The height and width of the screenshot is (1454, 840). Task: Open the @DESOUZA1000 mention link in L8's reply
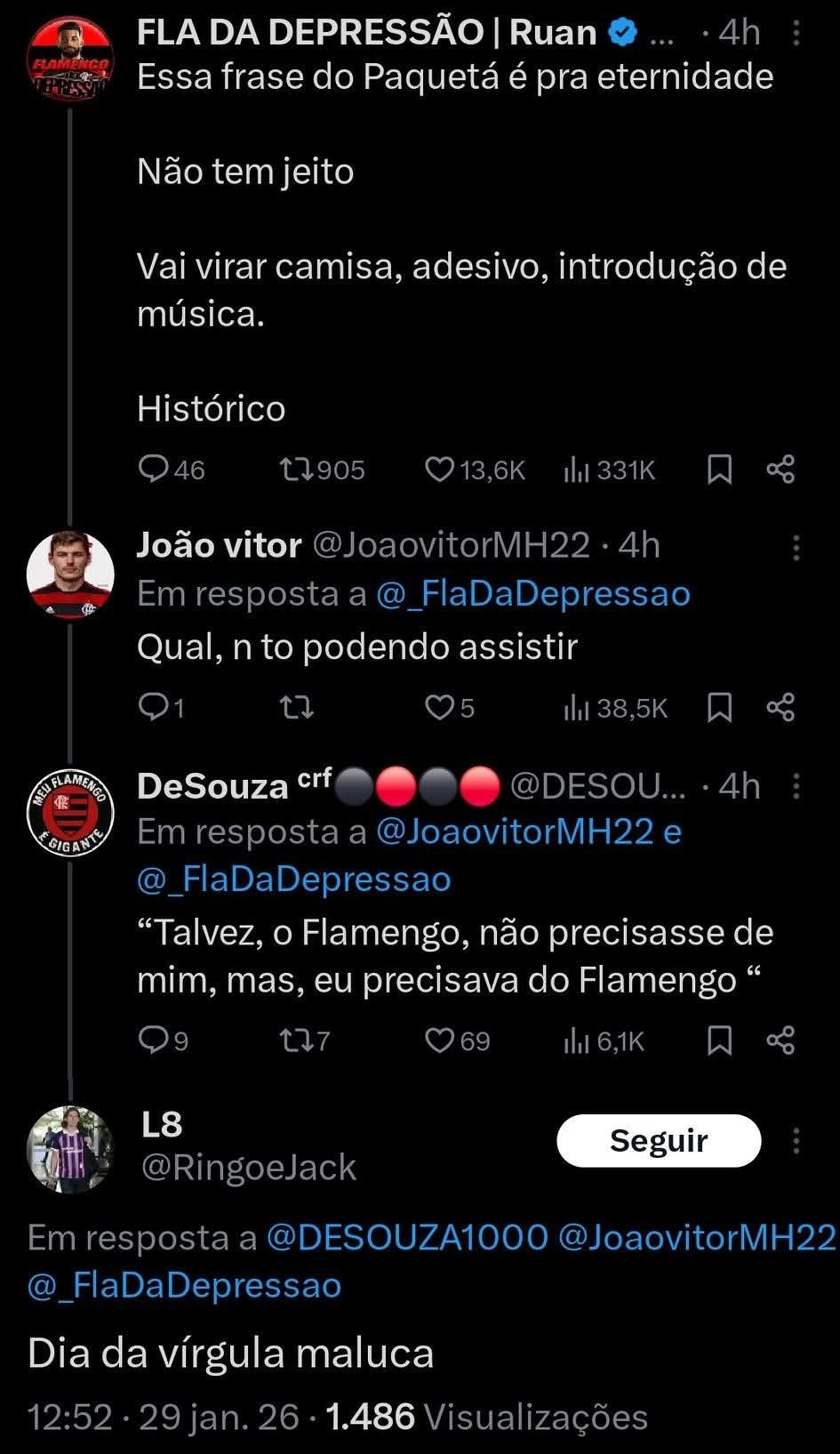[407, 1237]
